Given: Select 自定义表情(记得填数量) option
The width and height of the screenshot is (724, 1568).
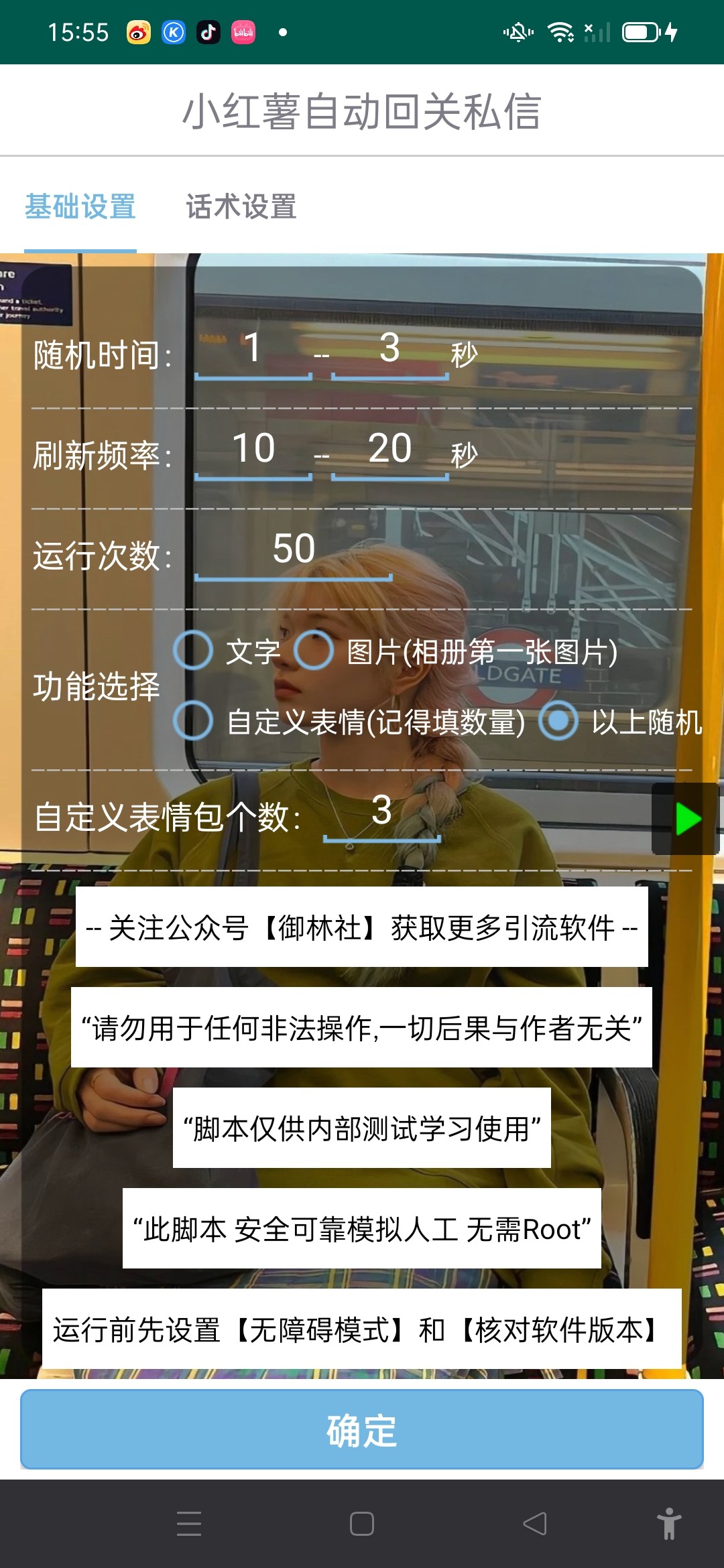Looking at the screenshot, I should click(194, 721).
